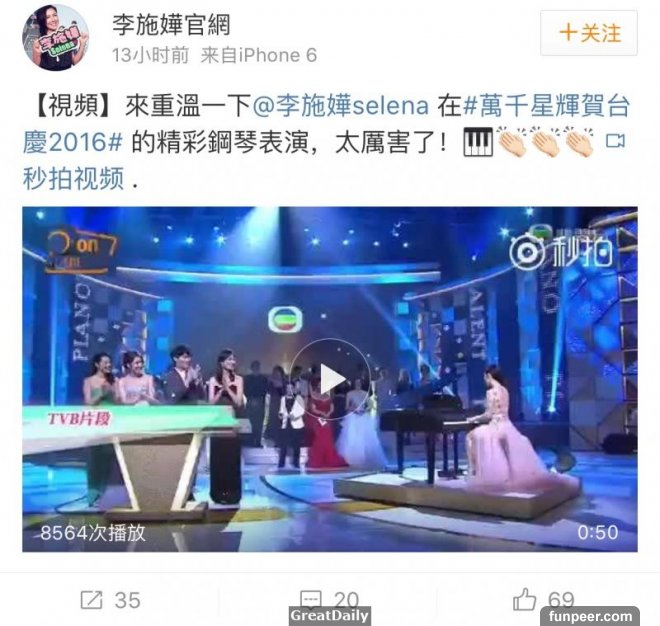The image size is (660, 626).
Task: Like this post (69 likes)
Action: [x=543, y=600]
